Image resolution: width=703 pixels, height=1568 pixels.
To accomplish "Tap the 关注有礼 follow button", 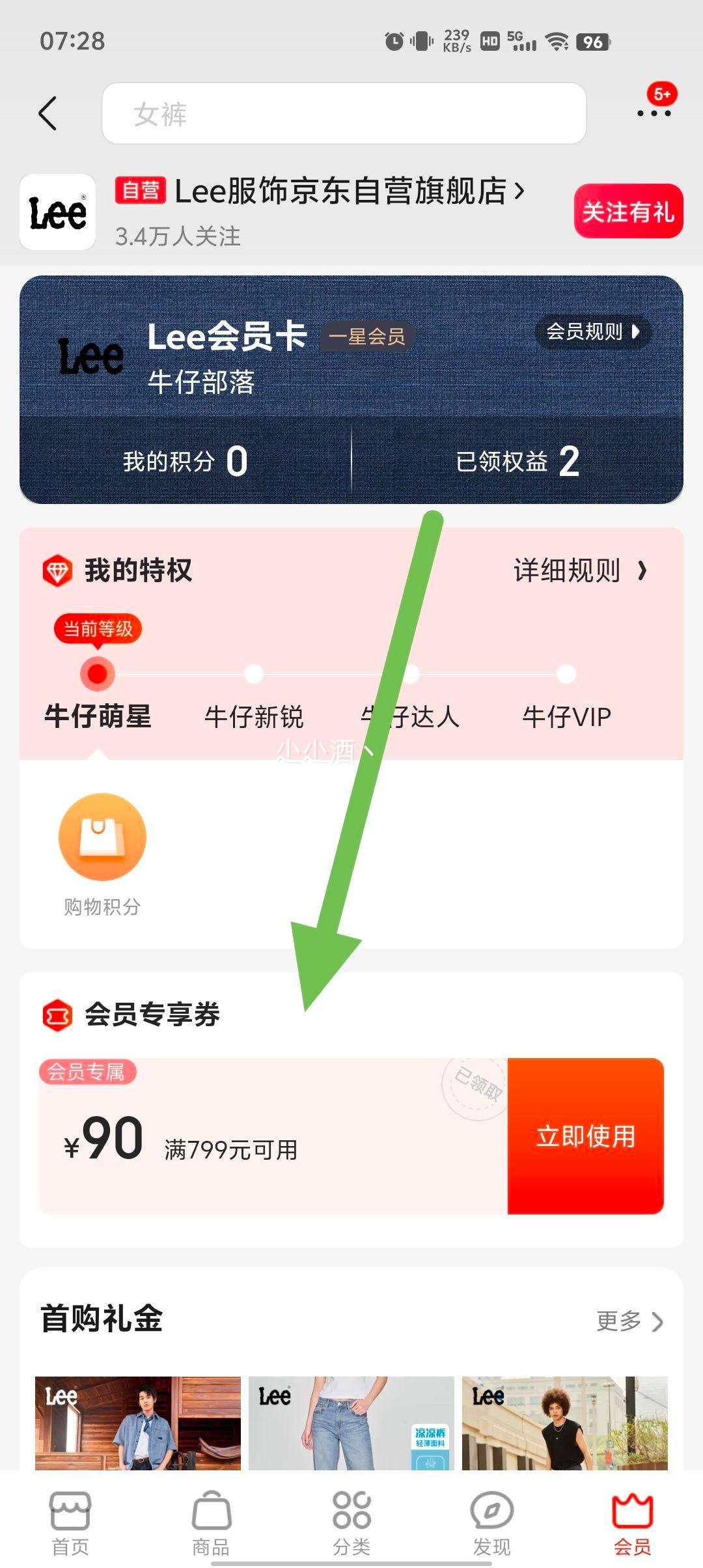I will pyautogui.click(x=628, y=212).
